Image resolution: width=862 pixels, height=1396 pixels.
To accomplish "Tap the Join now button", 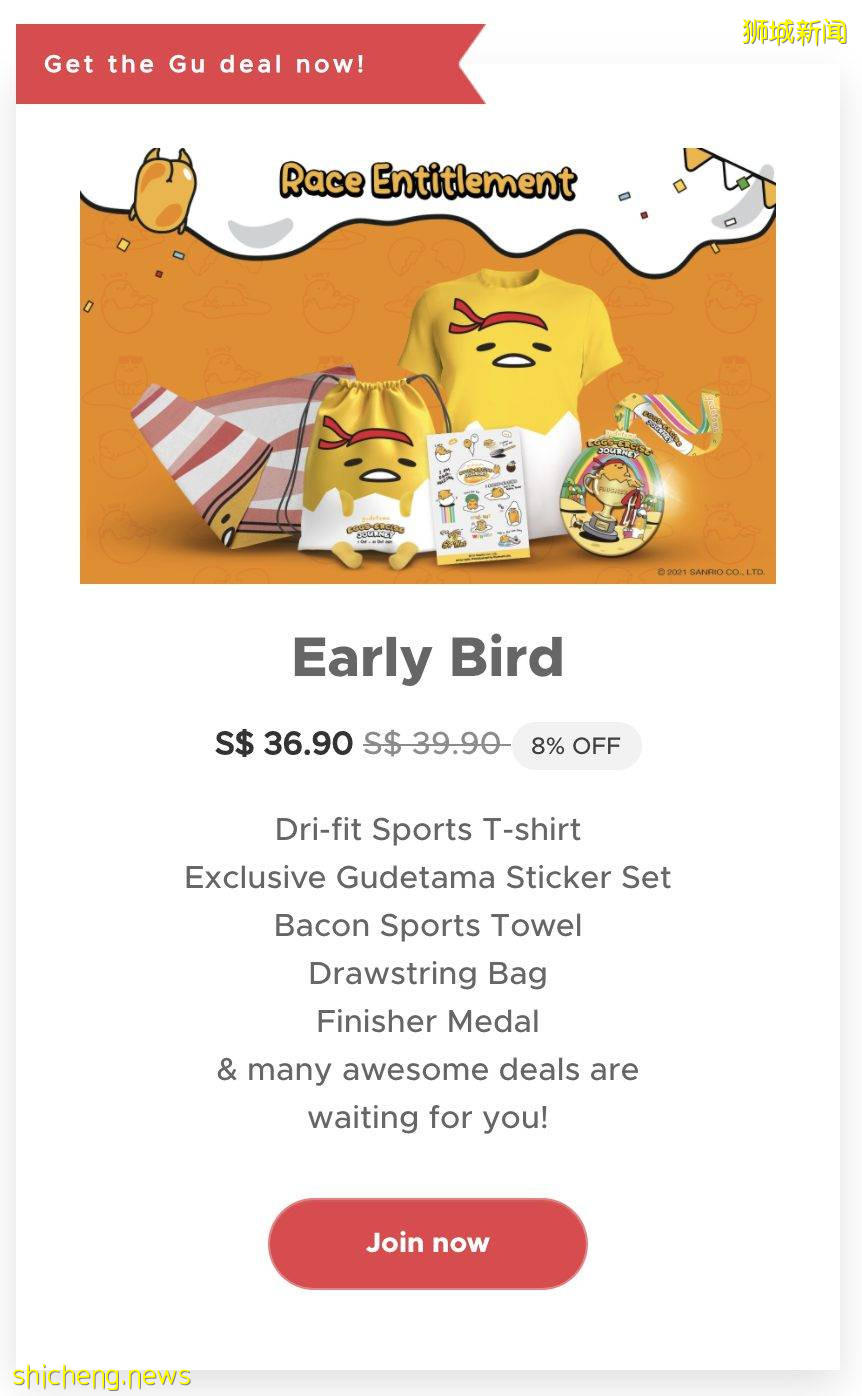I will pos(427,1243).
